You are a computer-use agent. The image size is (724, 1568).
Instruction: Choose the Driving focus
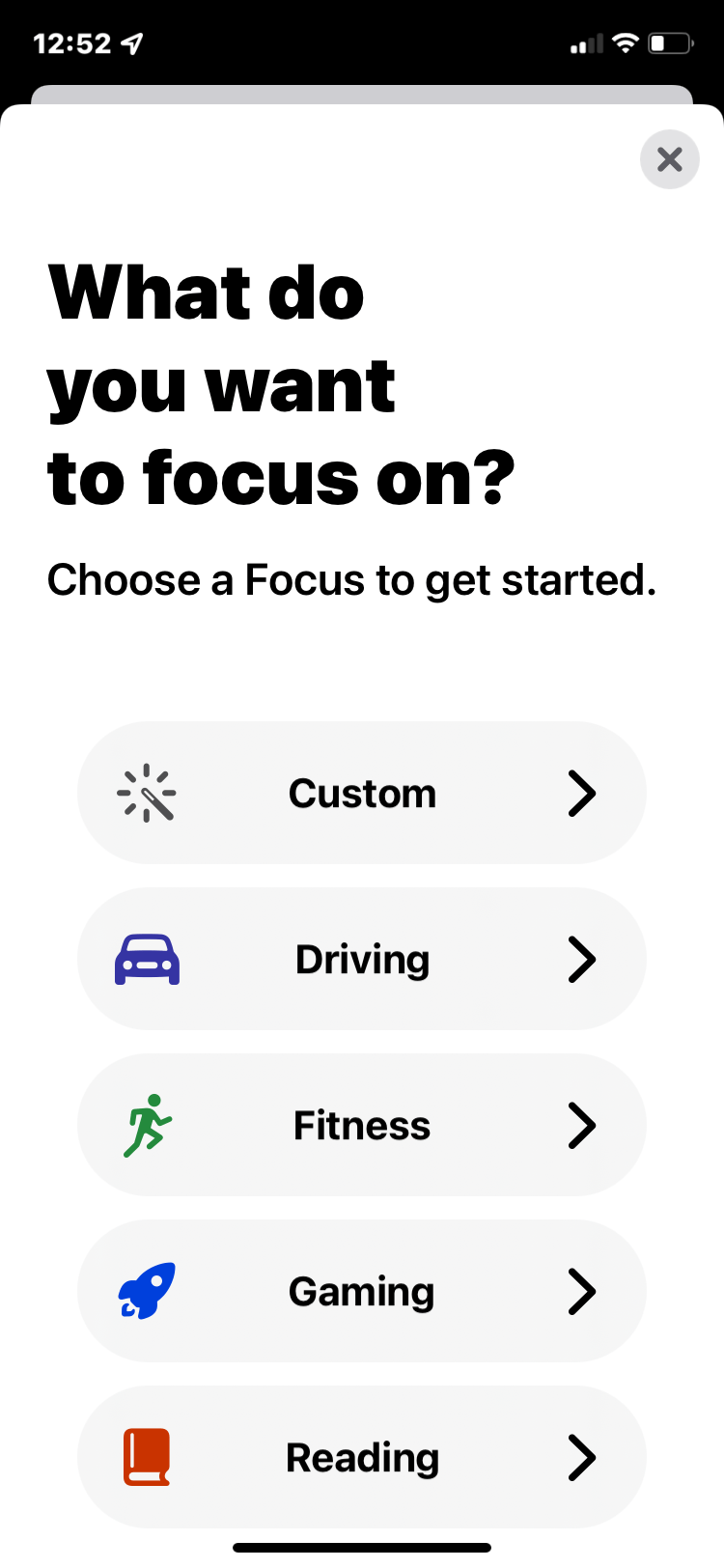(x=362, y=959)
